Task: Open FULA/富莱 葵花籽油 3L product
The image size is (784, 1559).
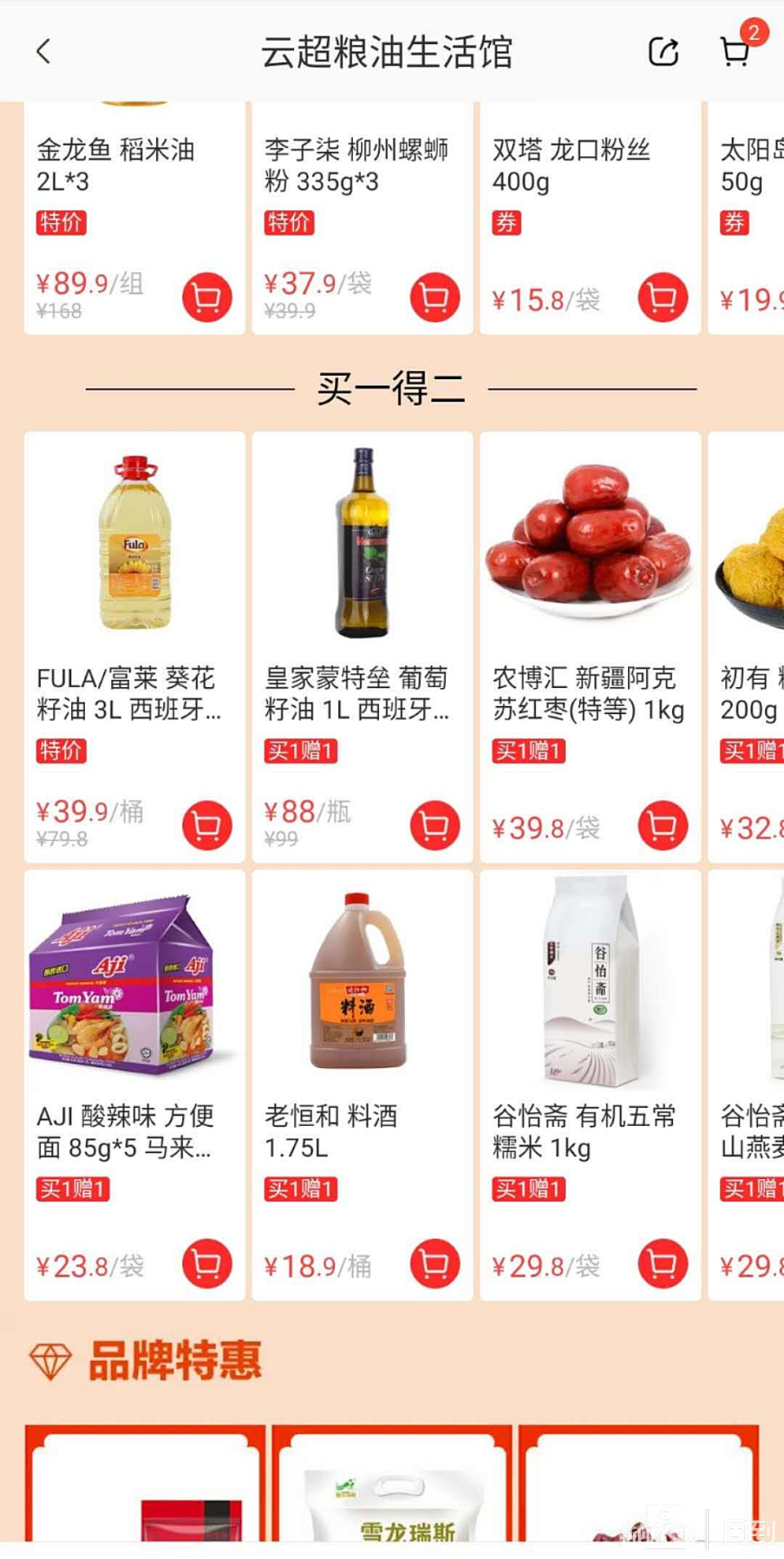Action: pos(135,572)
